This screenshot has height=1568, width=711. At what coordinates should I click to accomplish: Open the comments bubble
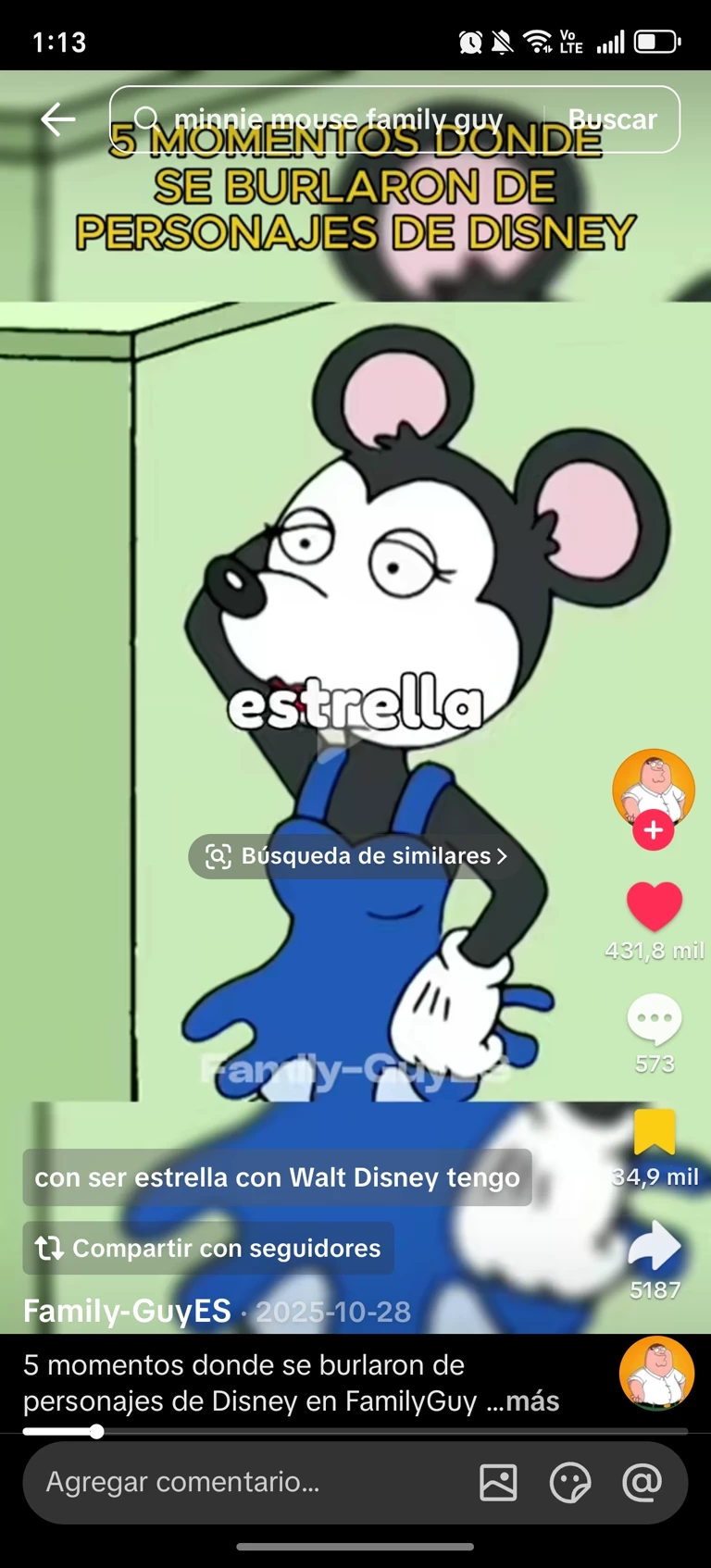(655, 1019)
